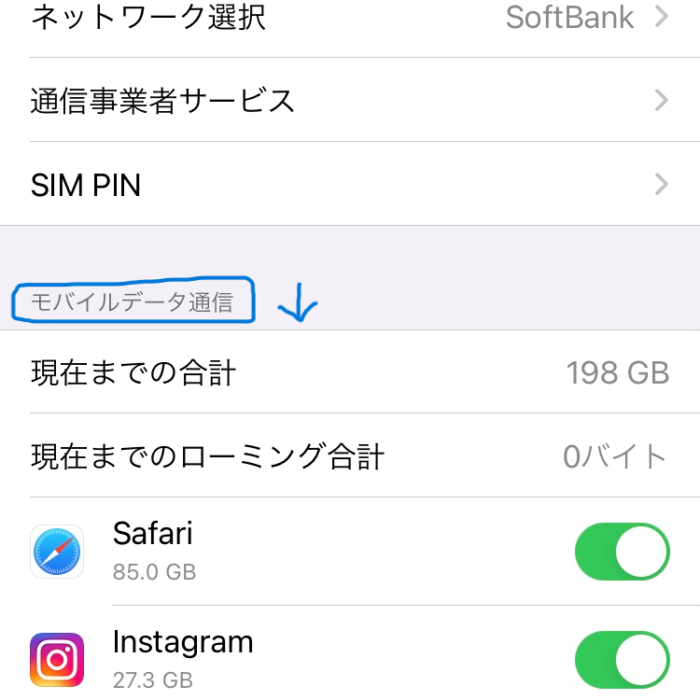Open the SIM PIN row
This screenshot has width=700, height=700.
(x=350, y=185)
